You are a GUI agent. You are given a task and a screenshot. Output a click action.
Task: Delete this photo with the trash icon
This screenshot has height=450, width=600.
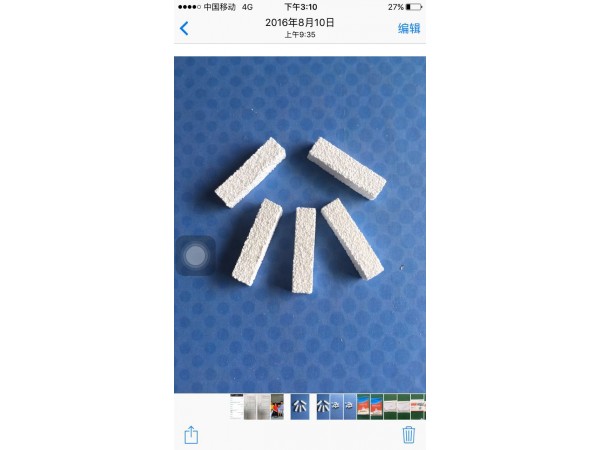408,435
